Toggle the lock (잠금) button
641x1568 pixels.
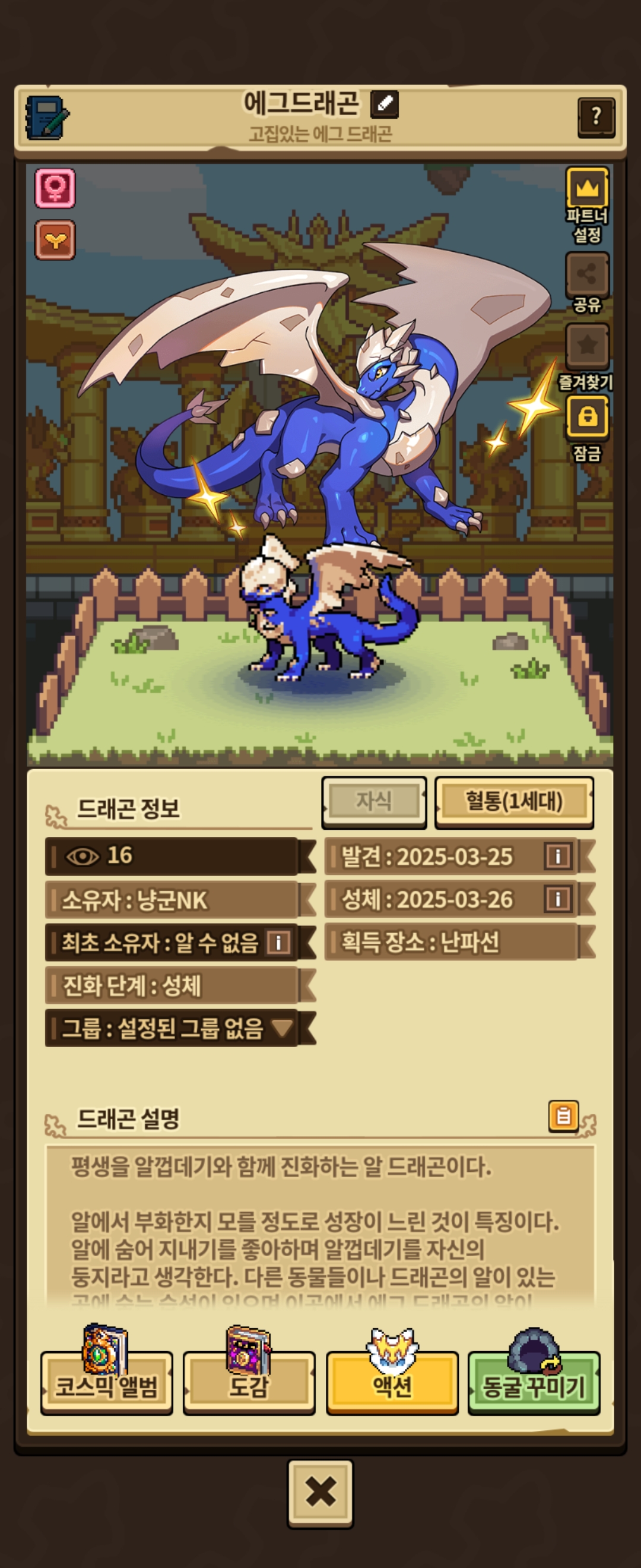click(587, 417)
